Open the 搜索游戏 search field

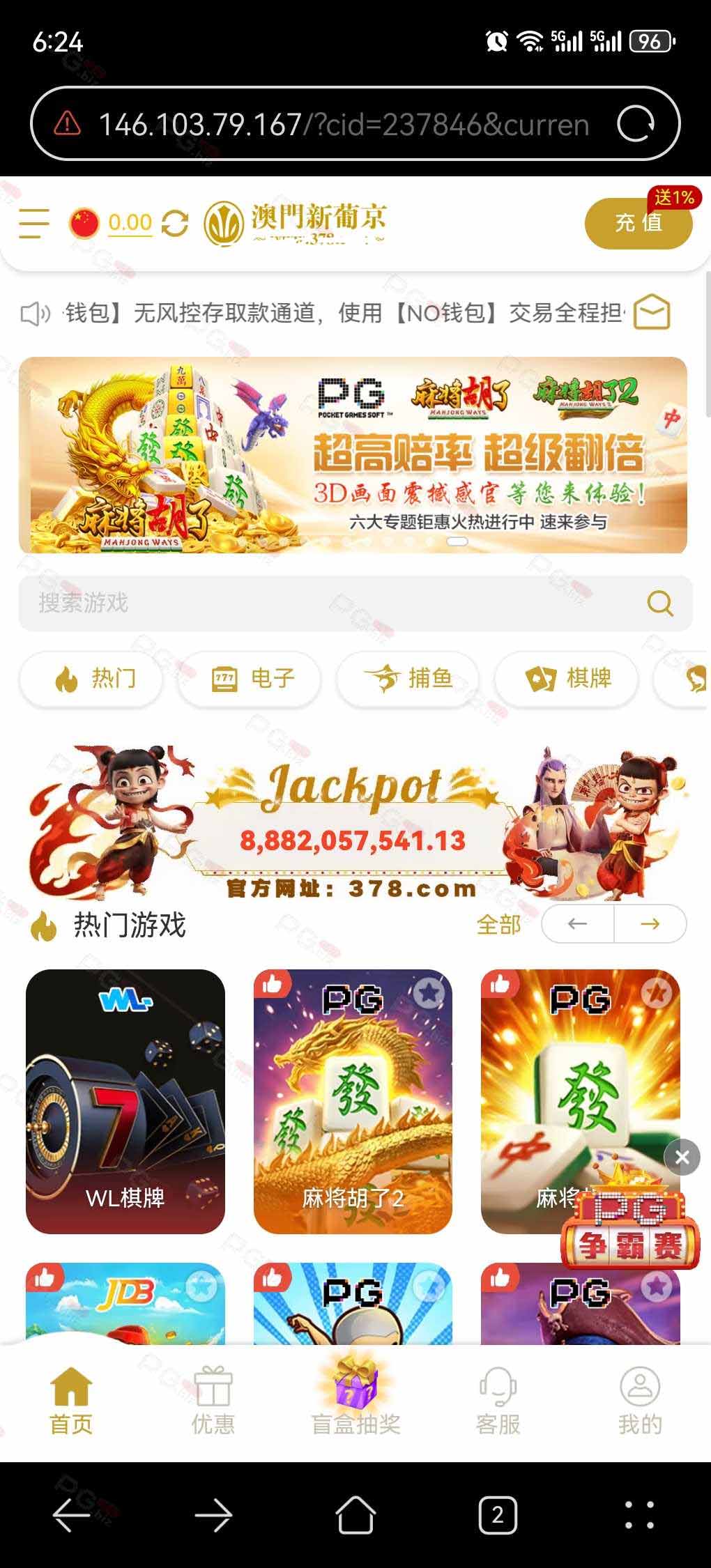click(x=355, y=603)
